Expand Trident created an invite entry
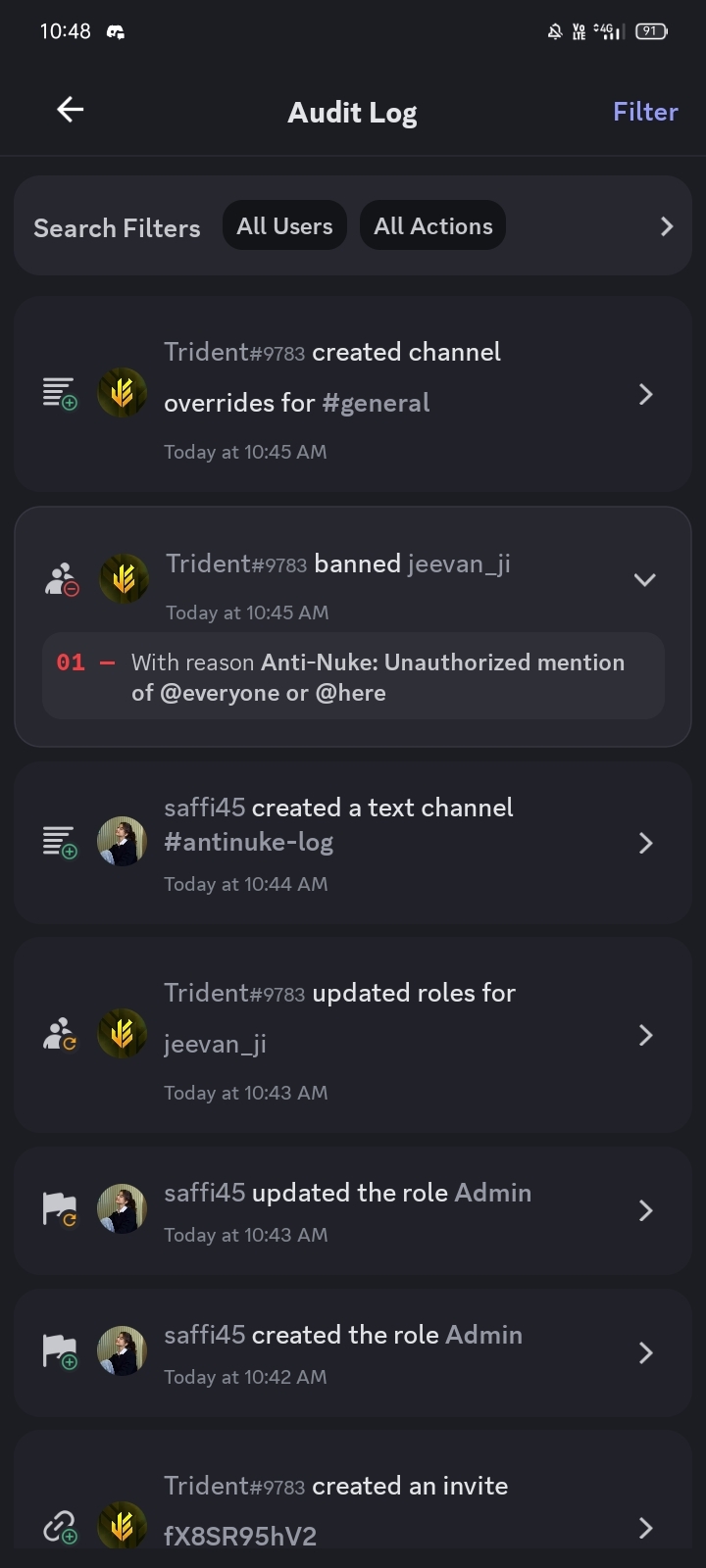Screen dimensions: 706x1568 coord(645,1527)
